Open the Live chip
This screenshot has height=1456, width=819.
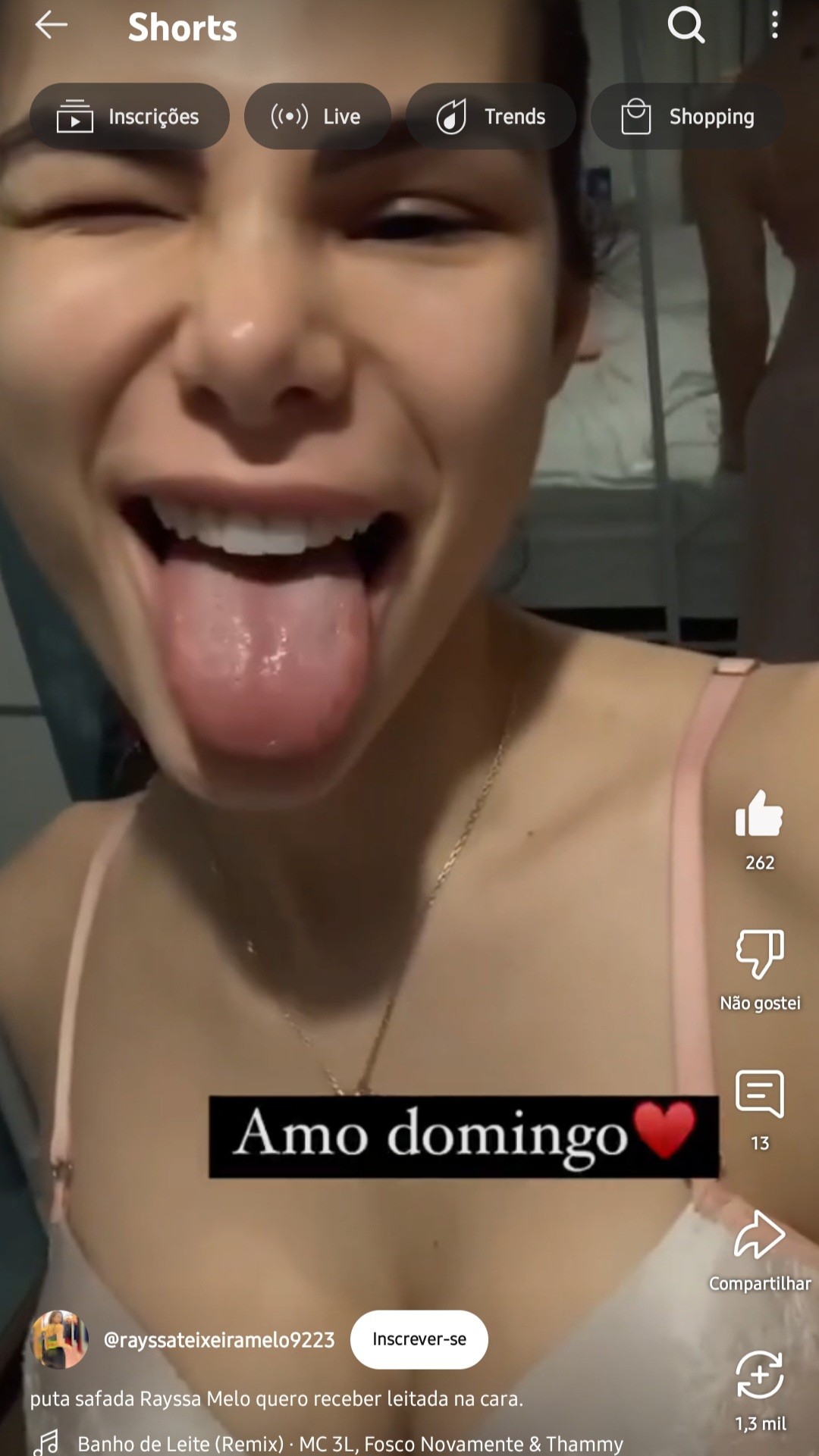pyautogui.click(x=317, y=117)
